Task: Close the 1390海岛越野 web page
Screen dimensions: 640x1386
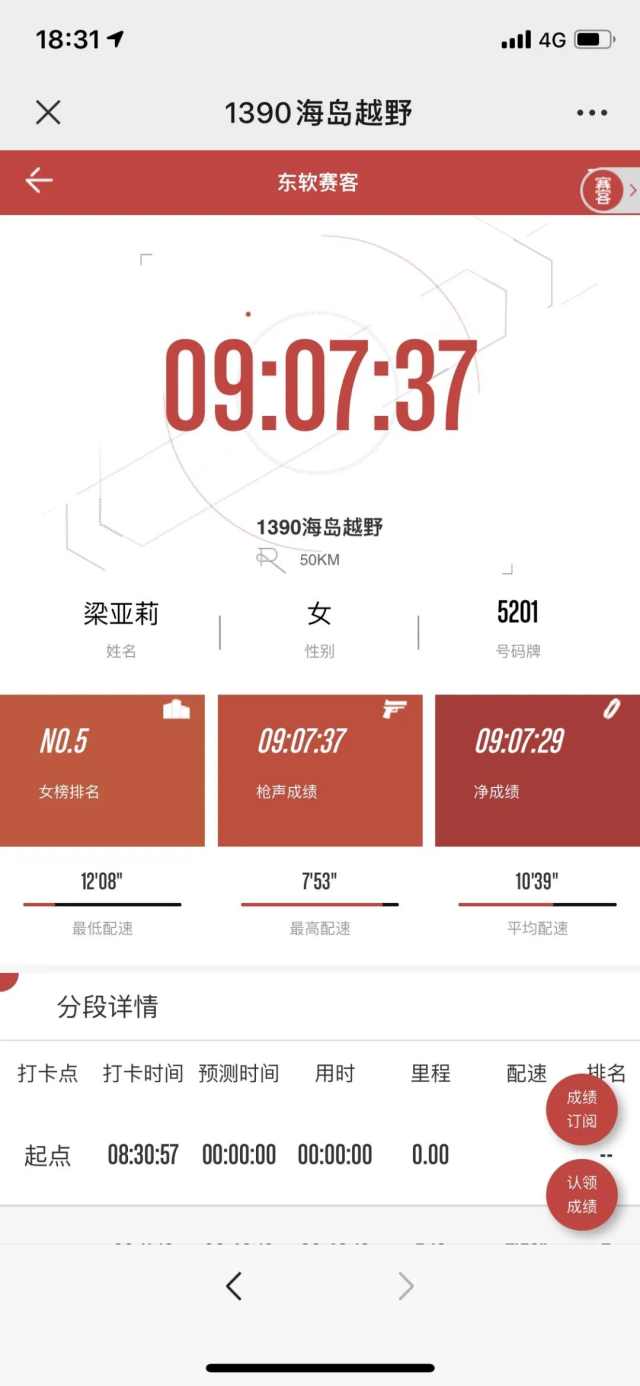Action: pyautogui.click(x=48, y=112)
